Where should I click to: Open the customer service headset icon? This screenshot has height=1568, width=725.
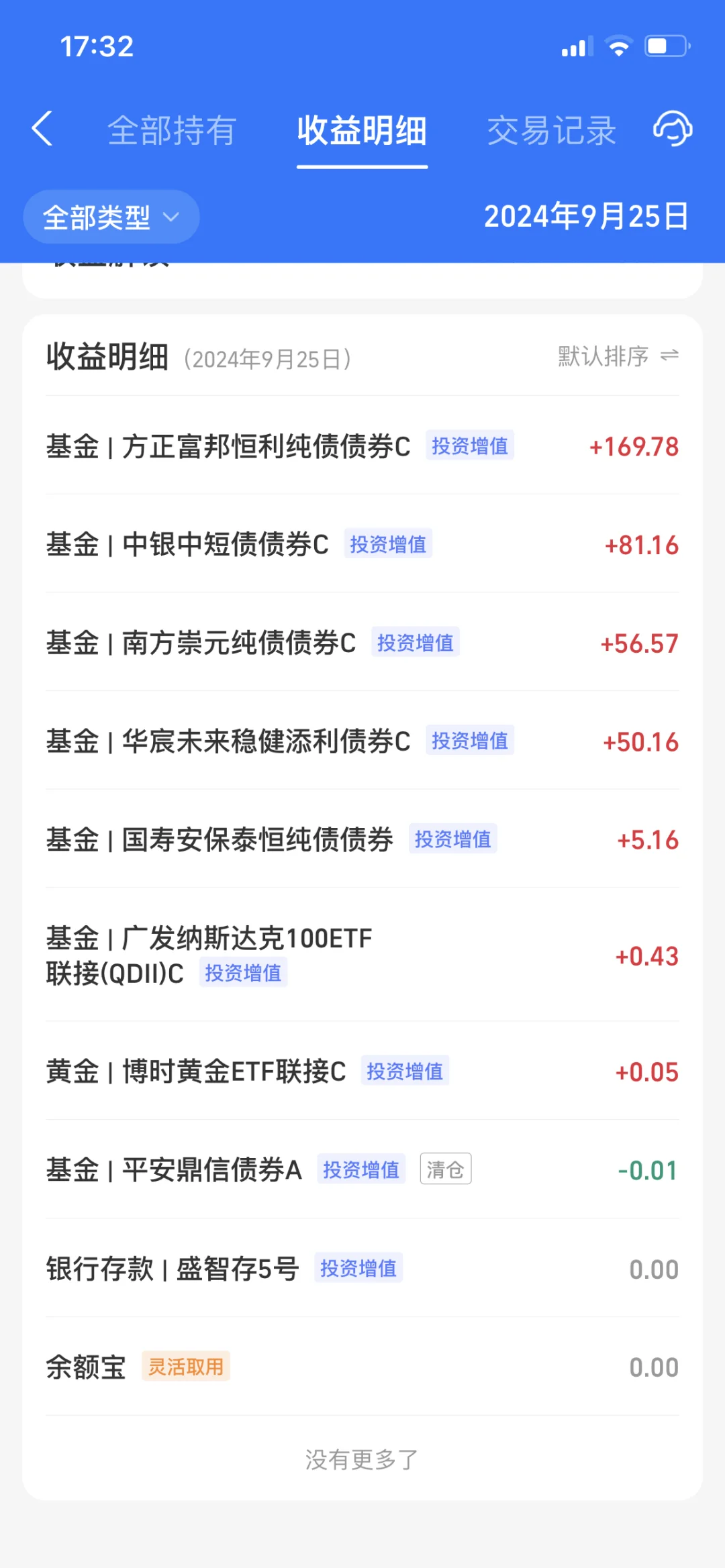click(673, 129)
